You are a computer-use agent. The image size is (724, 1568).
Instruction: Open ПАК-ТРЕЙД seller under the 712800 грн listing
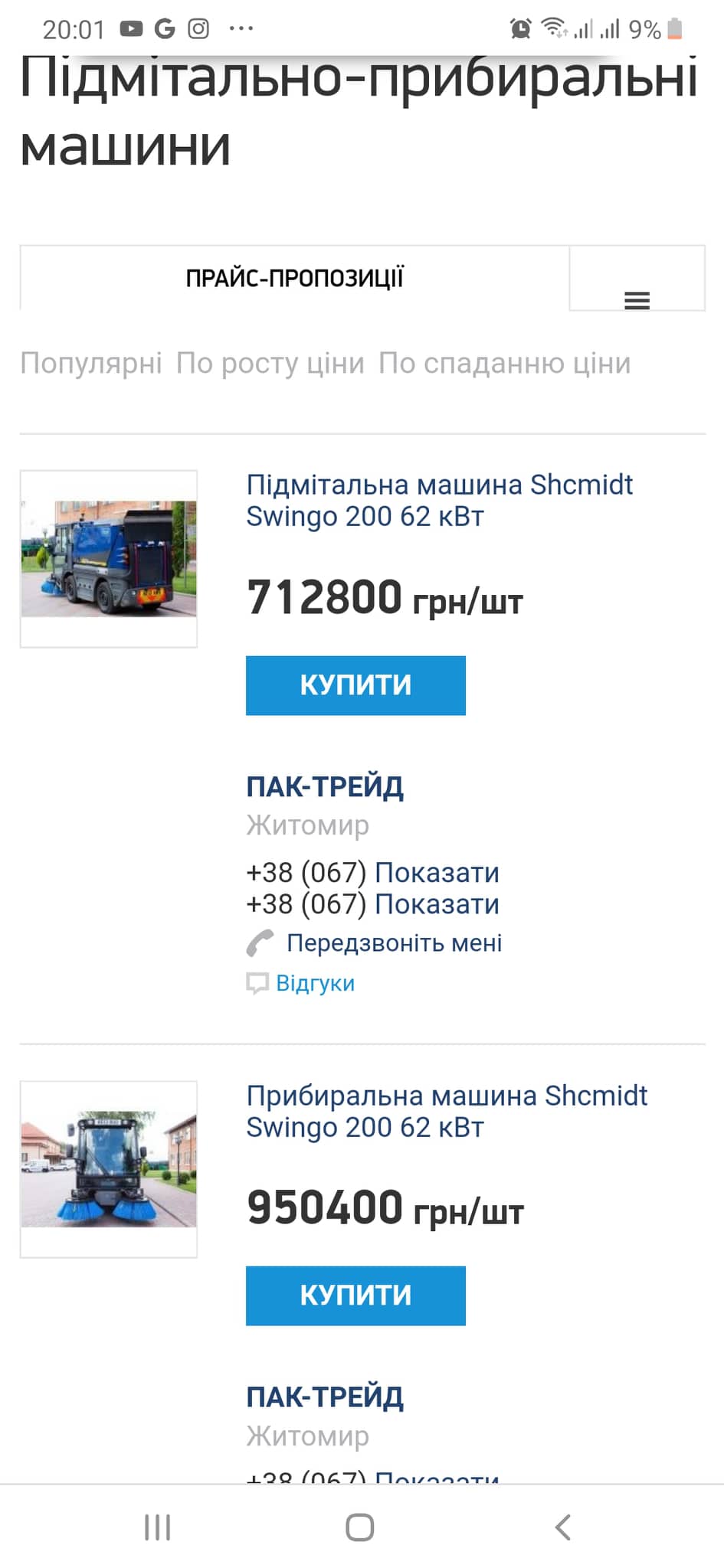pyautogui.click(x=325, y=786)
